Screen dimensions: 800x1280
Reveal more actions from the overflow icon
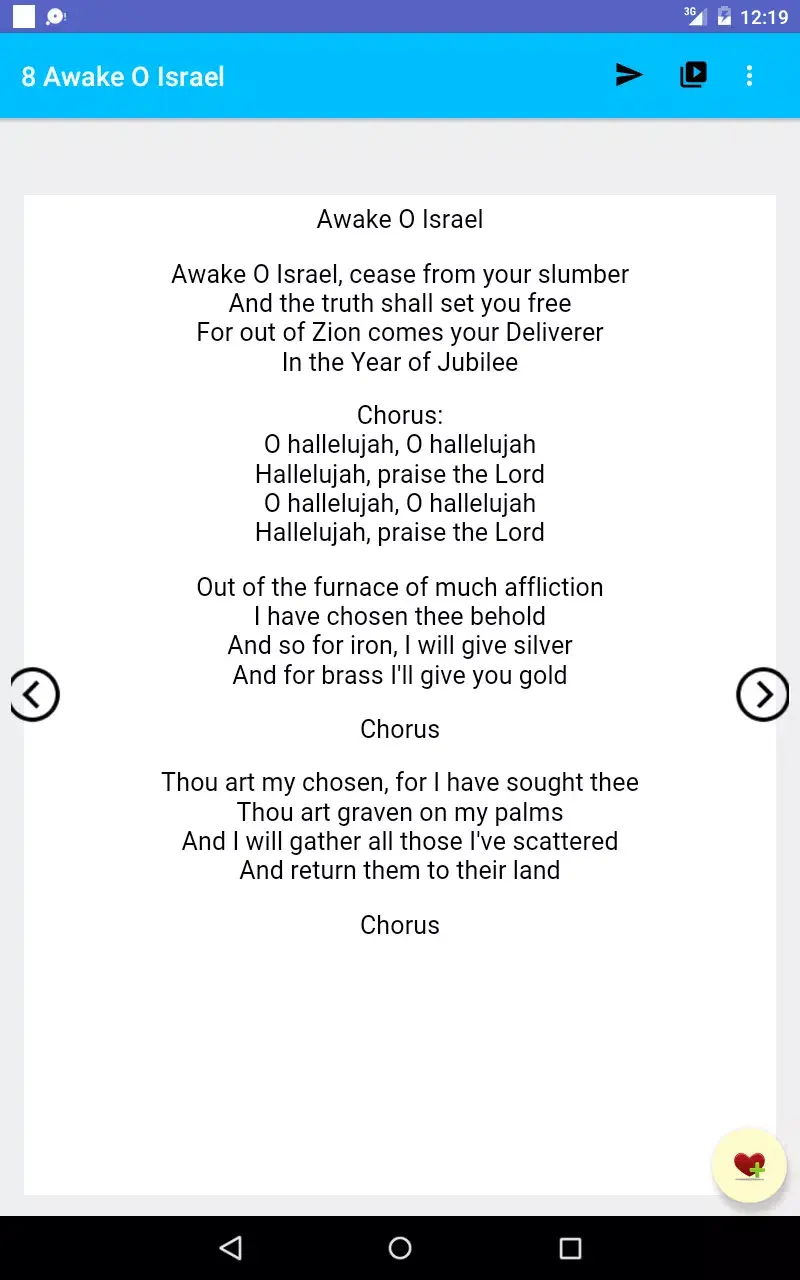(x=749, y=75)
